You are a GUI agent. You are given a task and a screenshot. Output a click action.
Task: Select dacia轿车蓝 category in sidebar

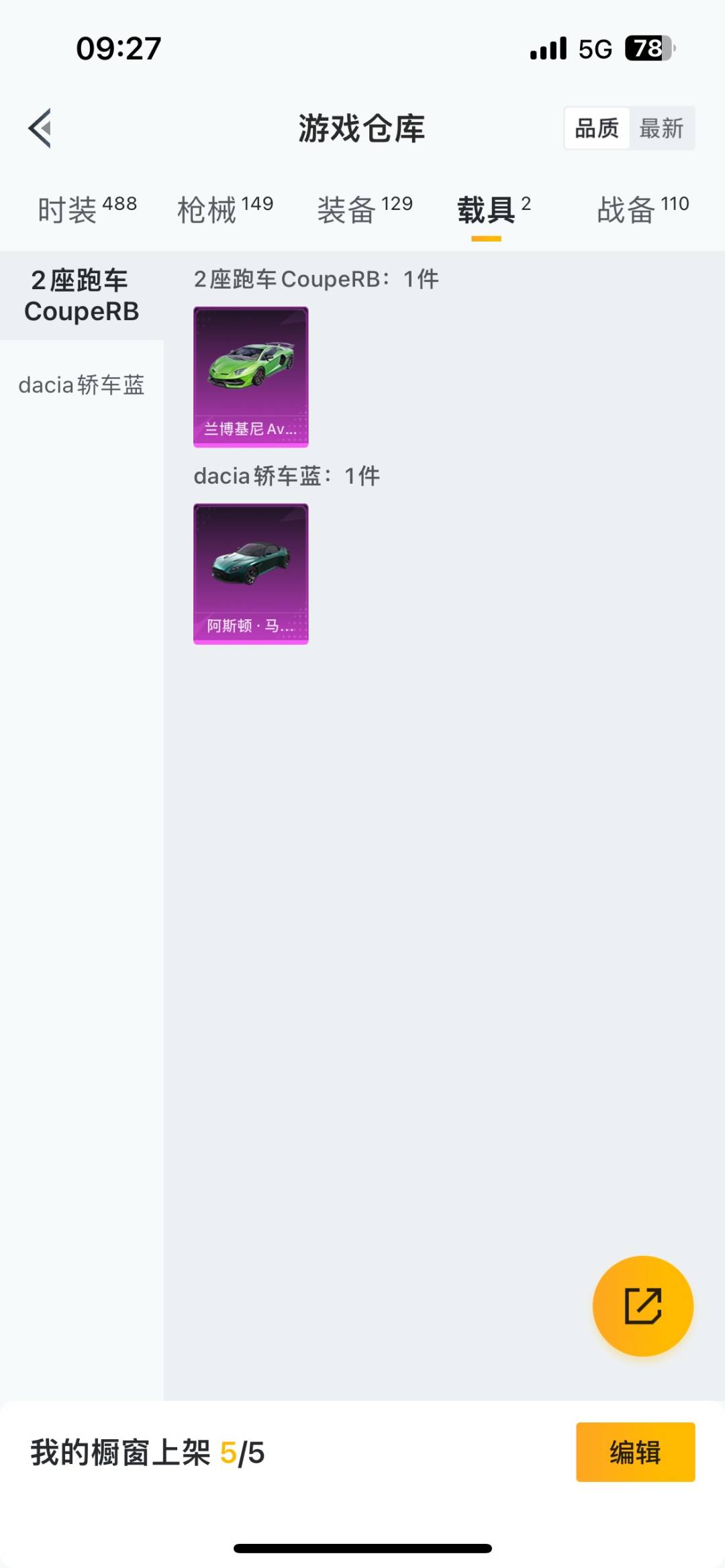(x=81, y=386)
